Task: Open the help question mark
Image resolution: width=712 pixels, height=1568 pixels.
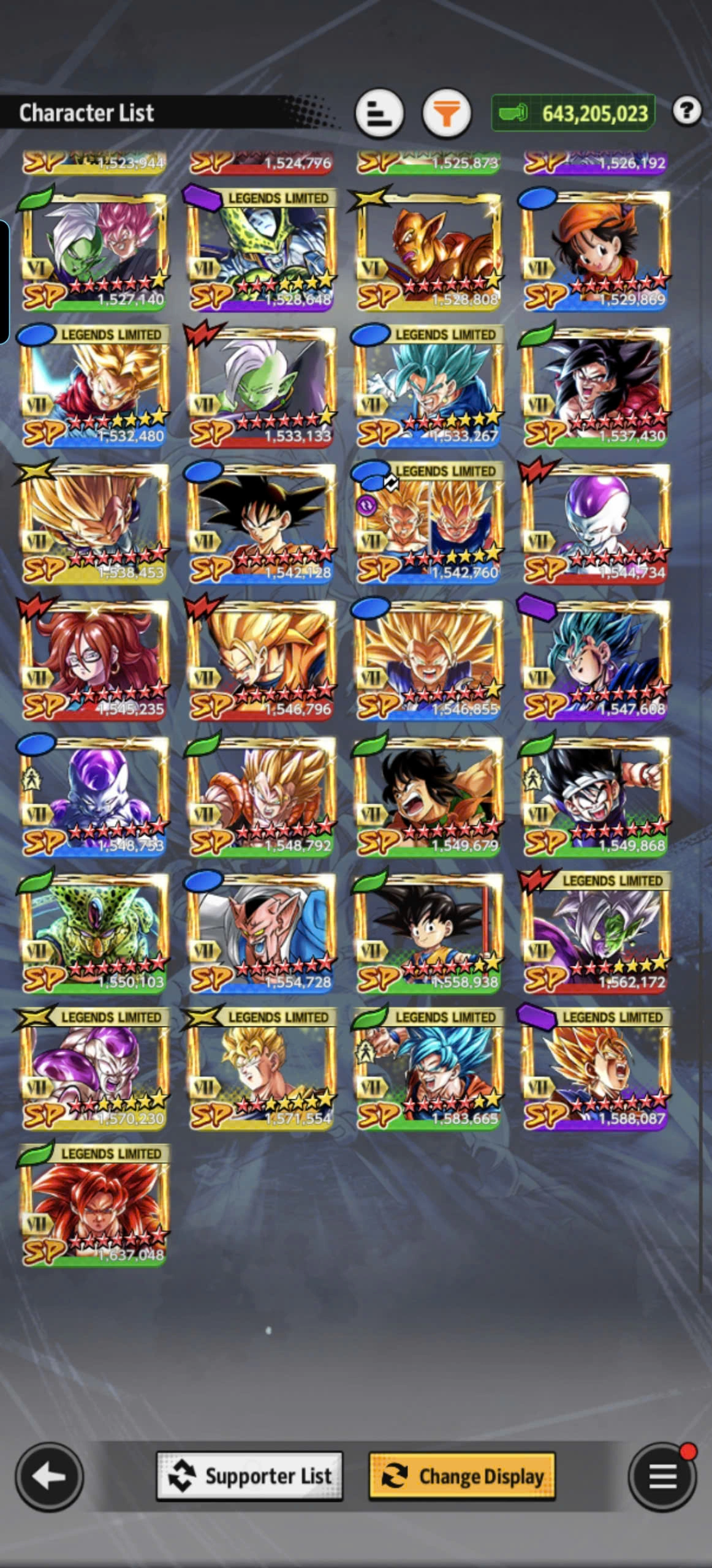Action: 686,111
